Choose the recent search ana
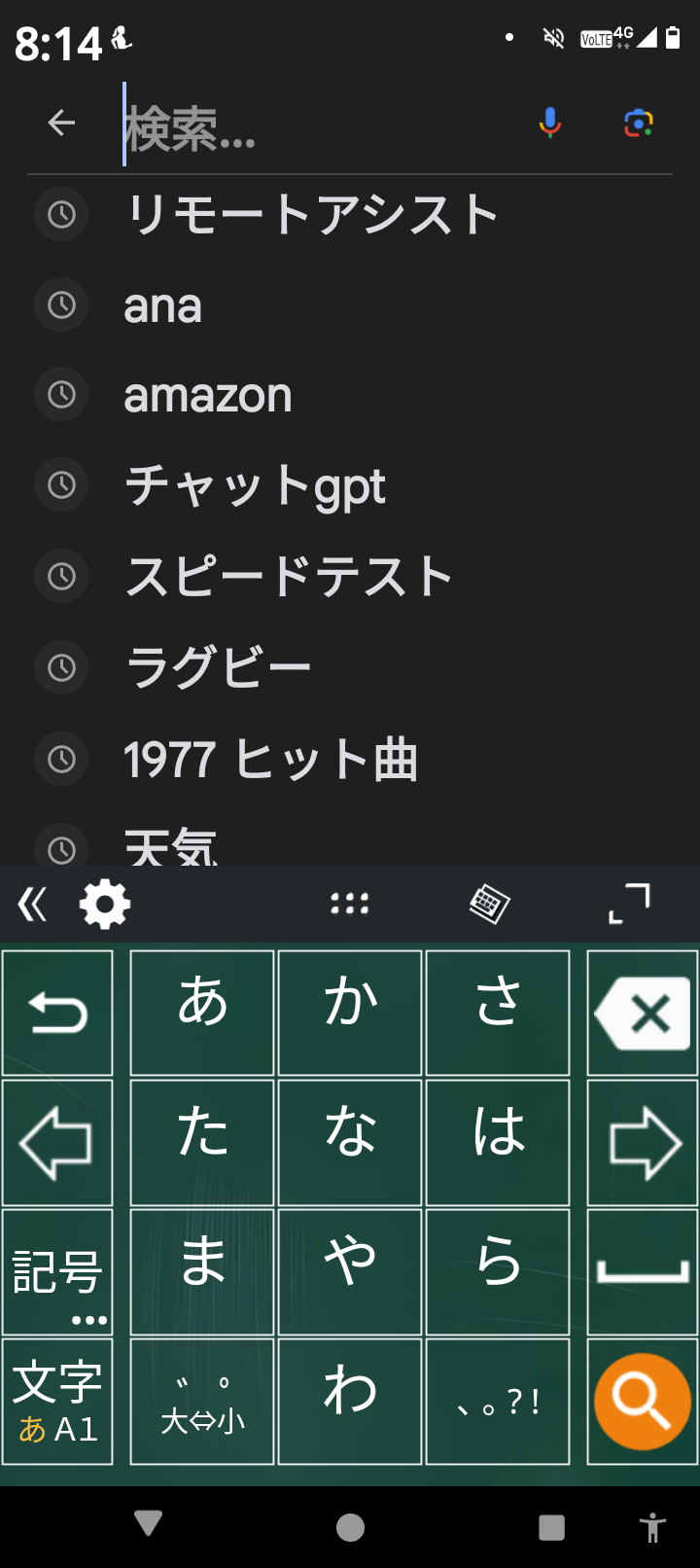 [163, 306]
